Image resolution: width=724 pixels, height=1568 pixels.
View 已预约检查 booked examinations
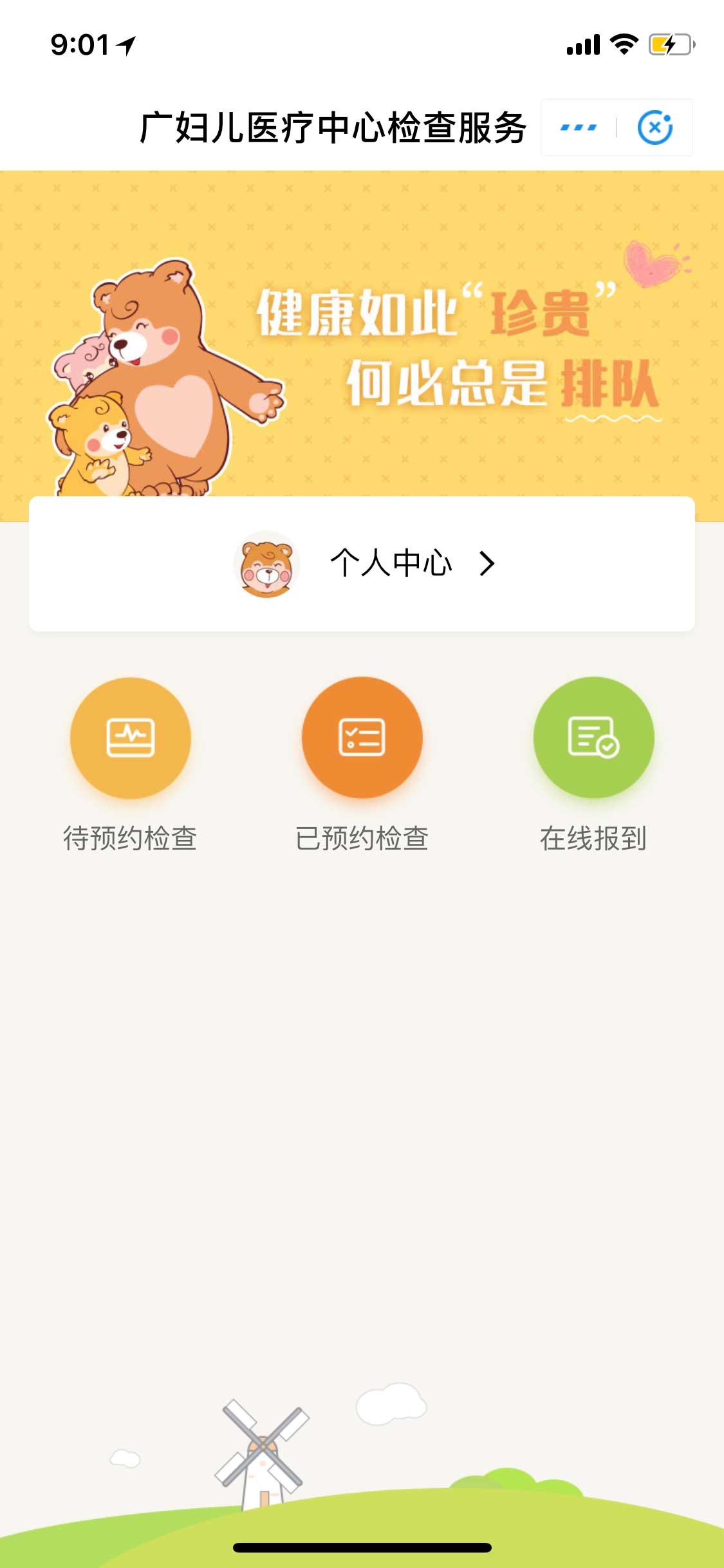362,738
